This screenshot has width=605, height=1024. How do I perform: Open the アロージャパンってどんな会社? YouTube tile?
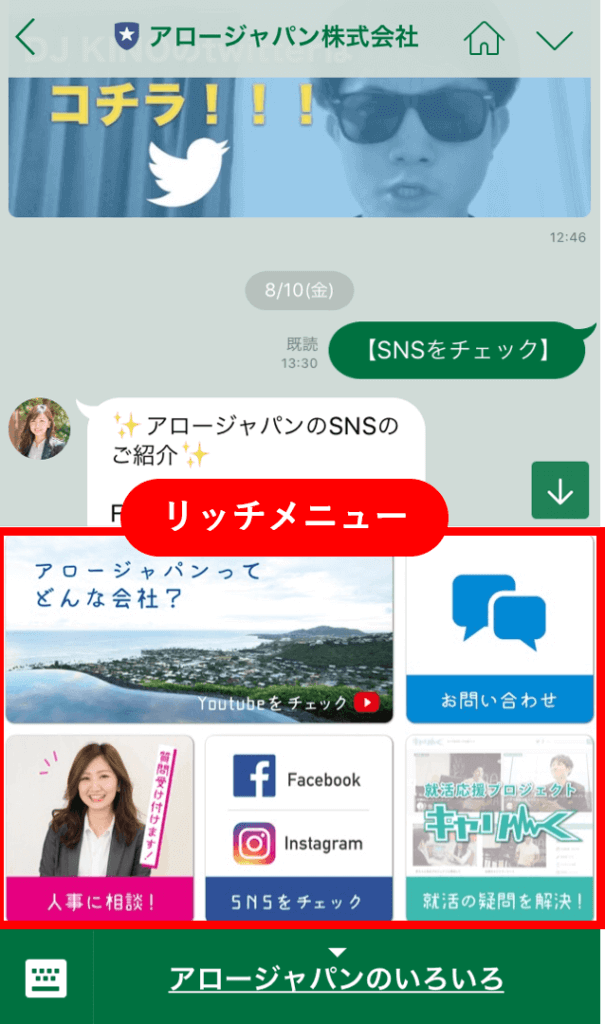[x=199, y=630]
